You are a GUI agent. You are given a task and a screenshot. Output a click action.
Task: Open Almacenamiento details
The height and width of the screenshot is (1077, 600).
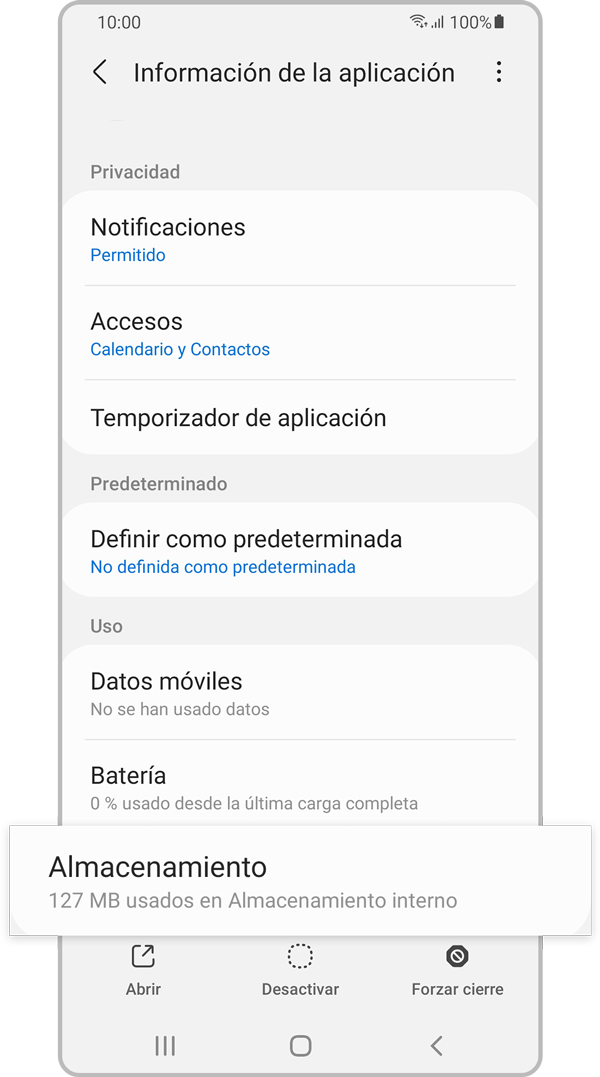300,881
